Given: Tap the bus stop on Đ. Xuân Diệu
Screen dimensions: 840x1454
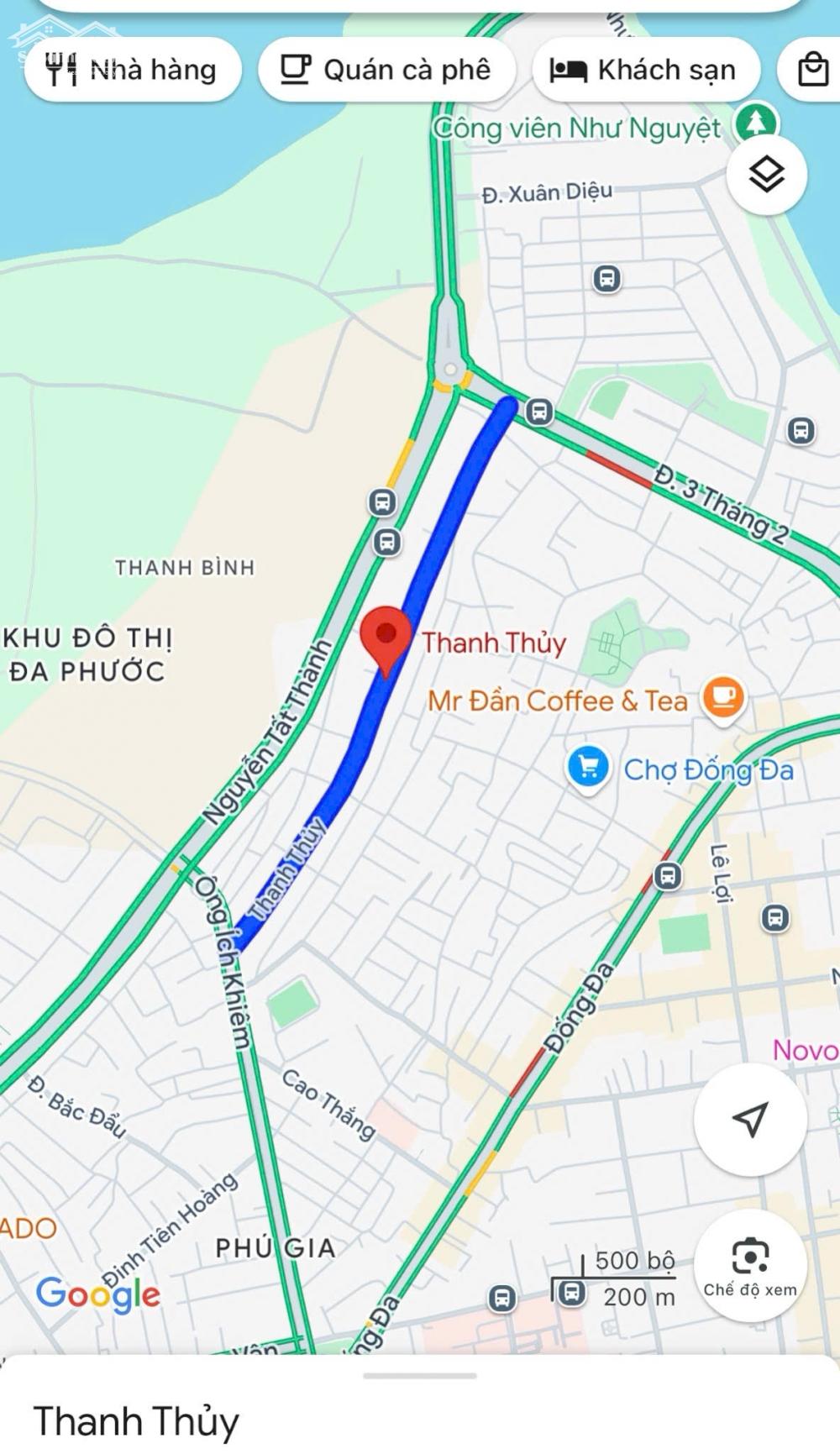Looking at the screenshot, I should point(606,278).
